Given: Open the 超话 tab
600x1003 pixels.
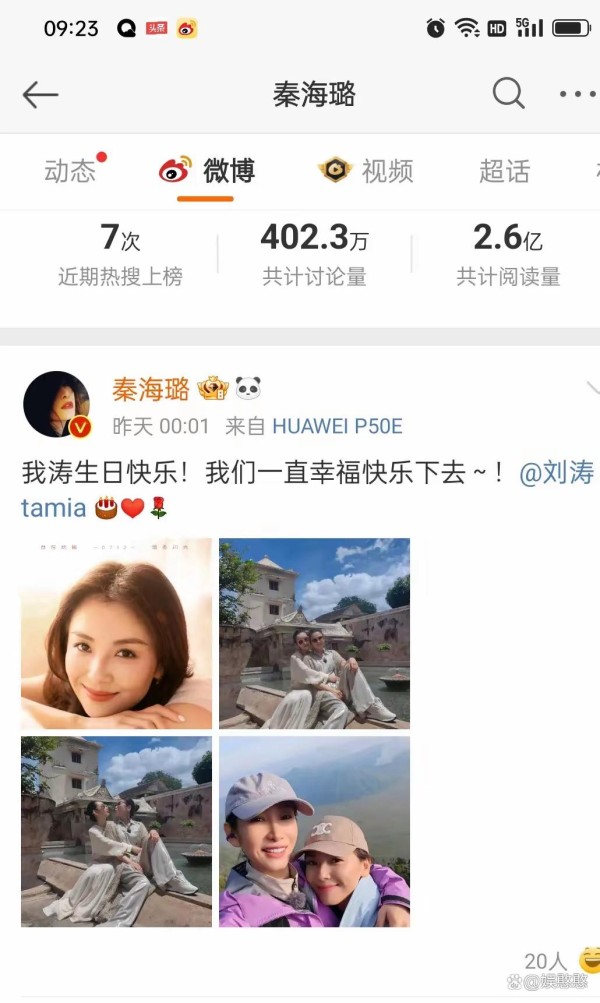Looking at the screenshot, I should pyautogui.click(x=504, y=171).
